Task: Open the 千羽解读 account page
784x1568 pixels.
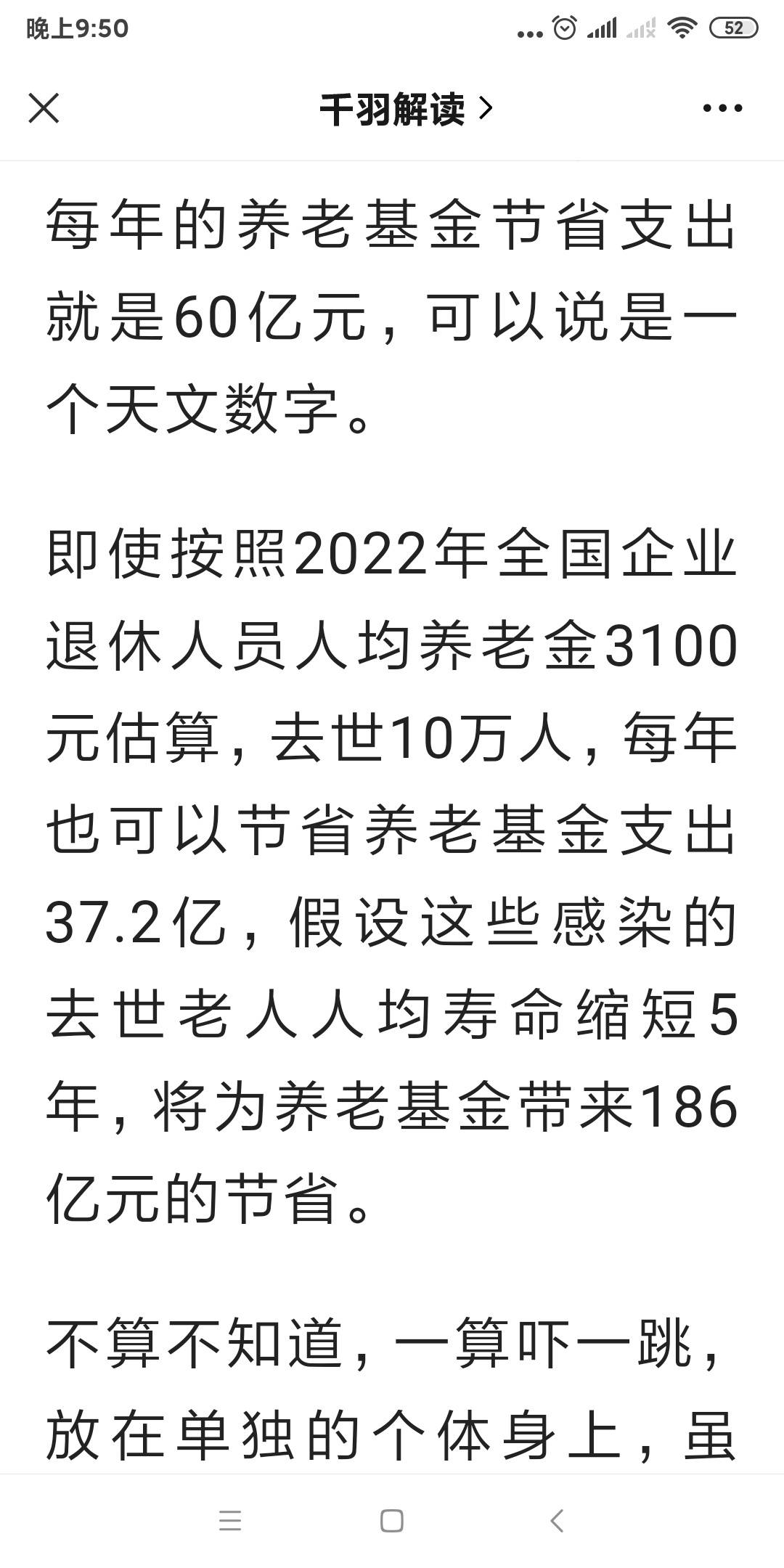Action: coord(407,110)
